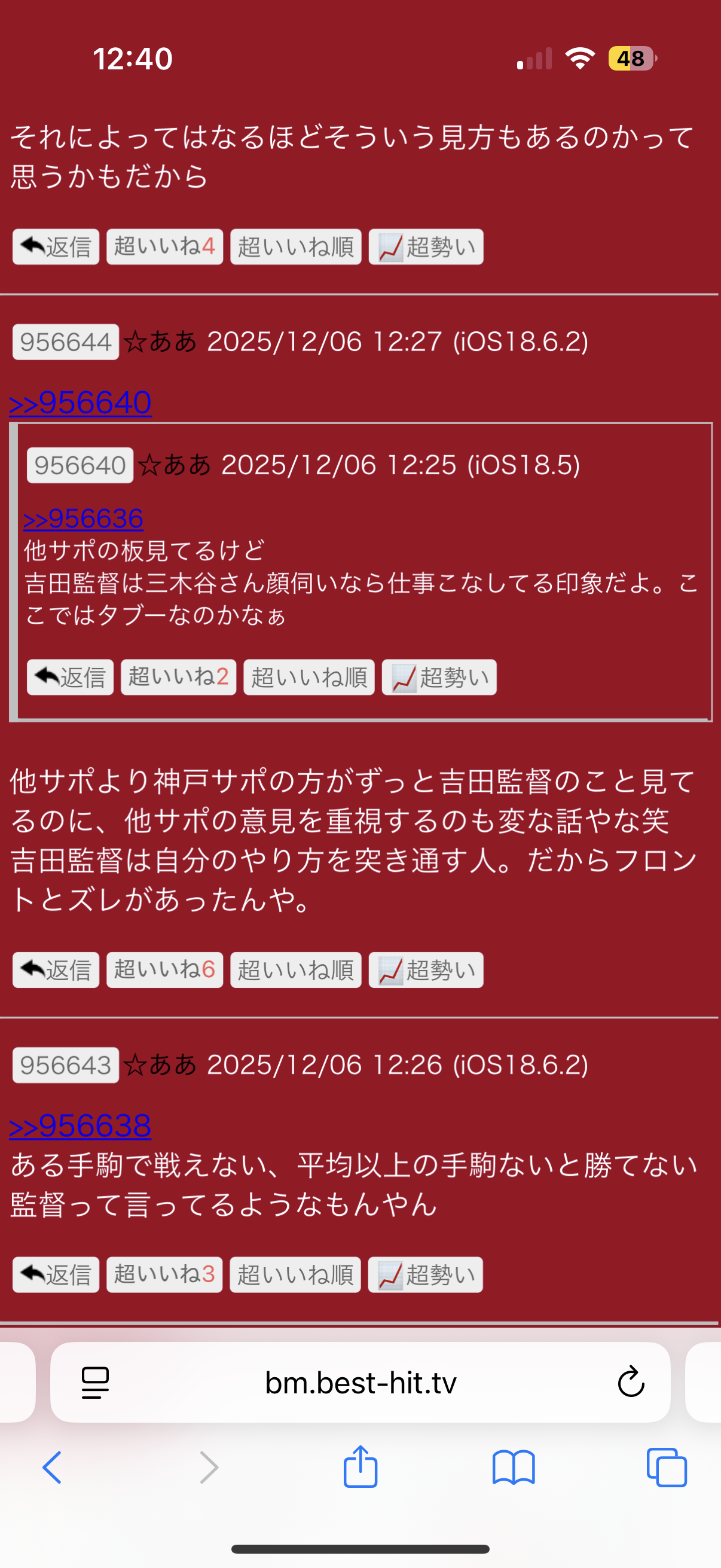Tap 返信 inside quoted post 956640
This screenshot has width=721, height=1568.
70,677
